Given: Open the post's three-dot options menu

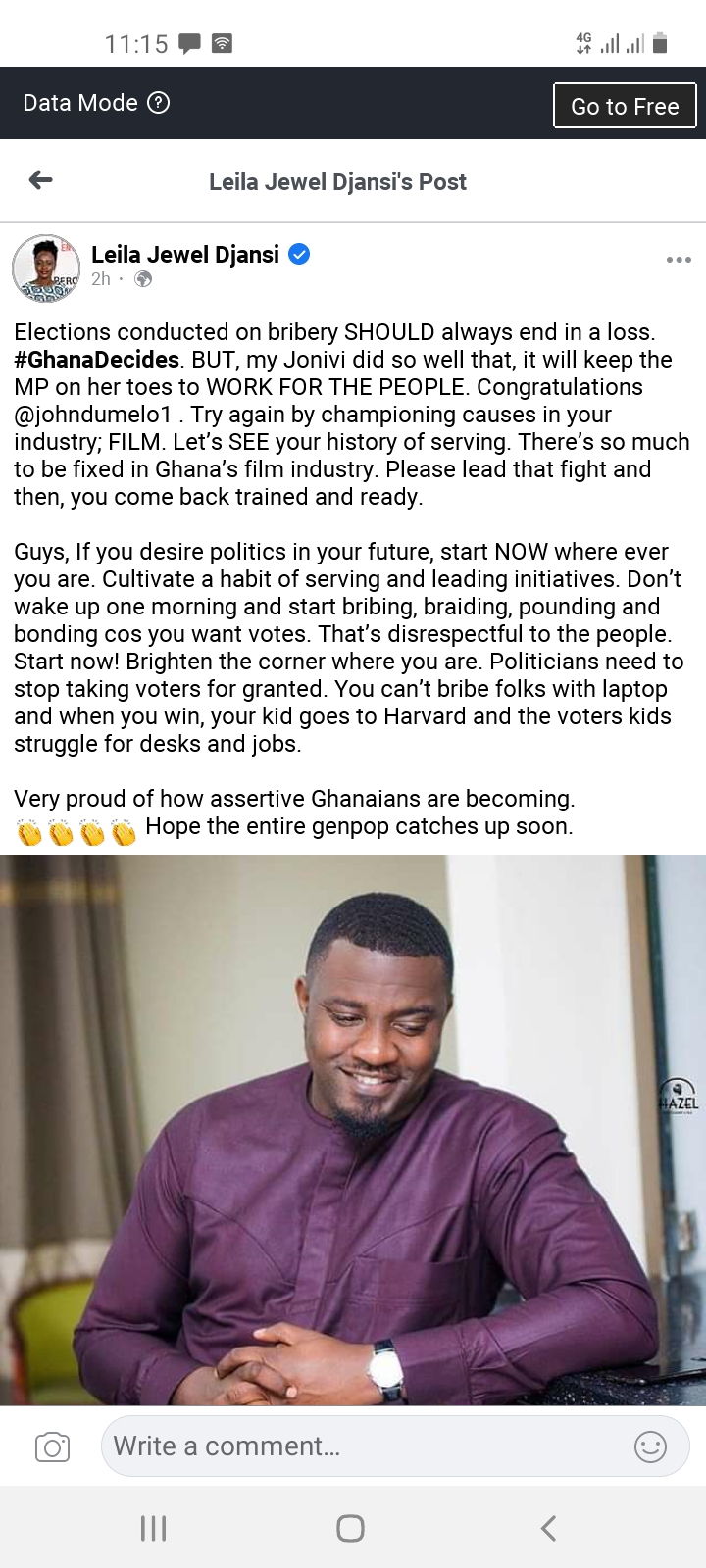Looking at the screenshot, I should [679, 260].
